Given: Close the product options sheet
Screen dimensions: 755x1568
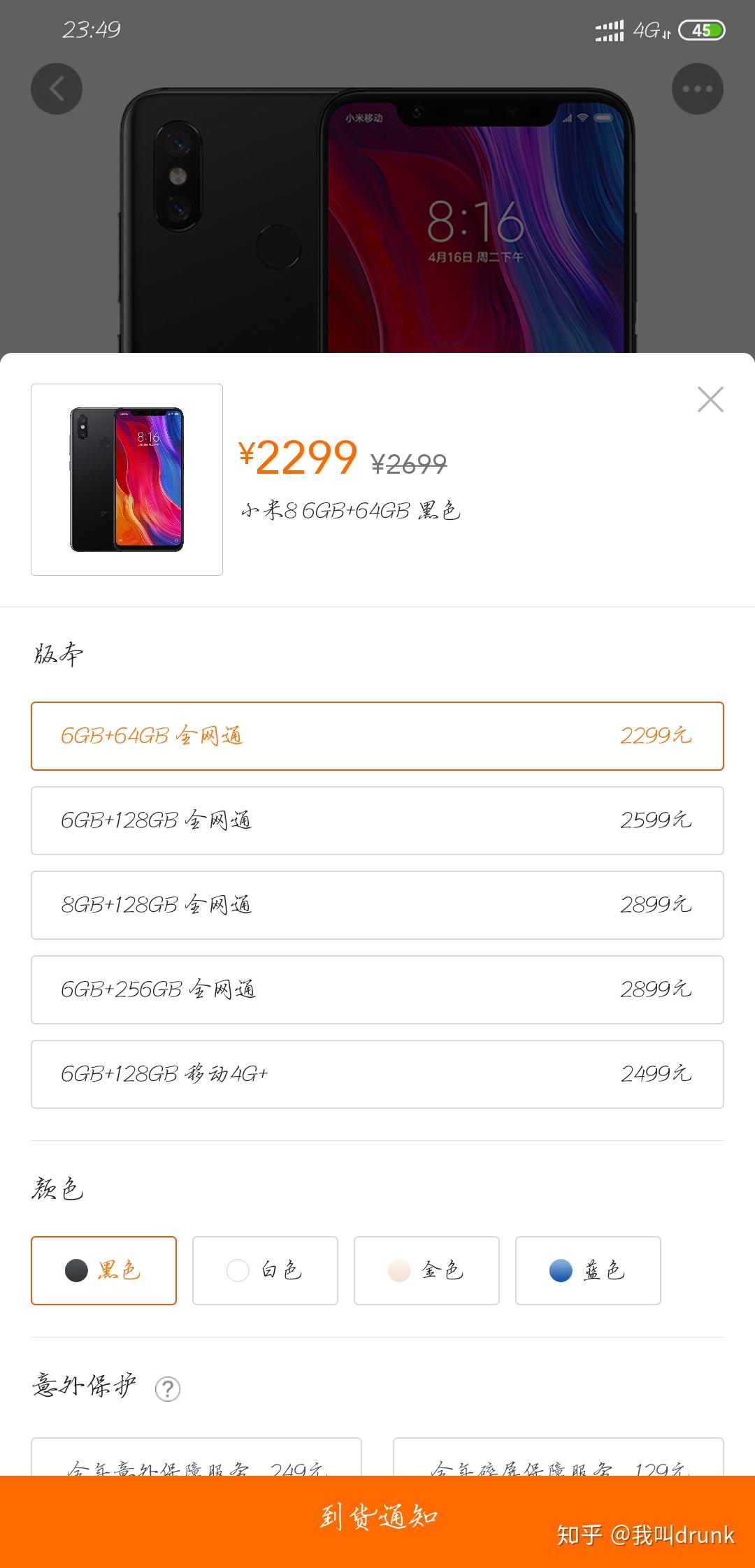Looking at the screenshot, I should coord(710,400).
